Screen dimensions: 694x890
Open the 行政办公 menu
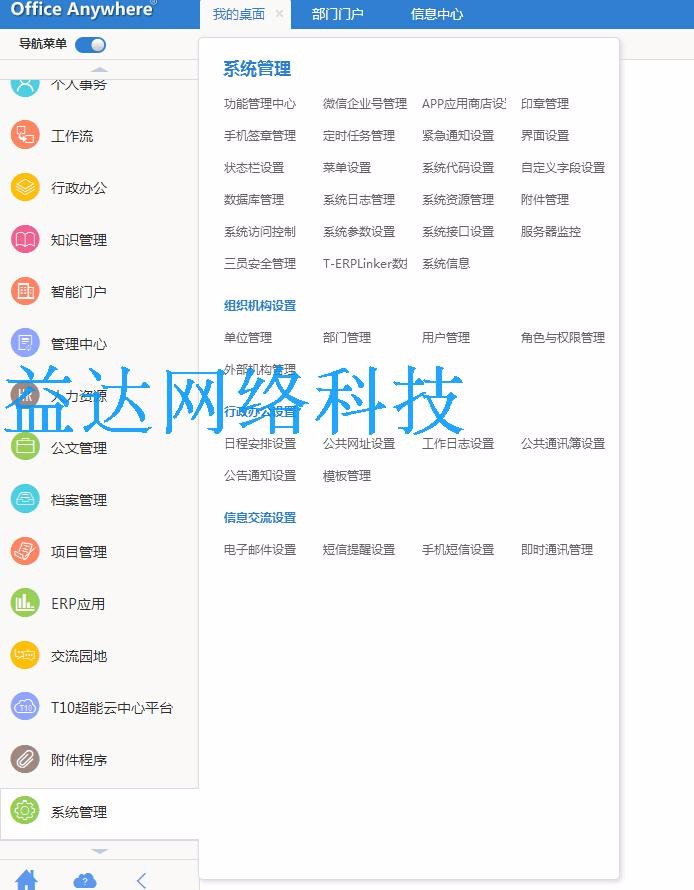point(78,188)
